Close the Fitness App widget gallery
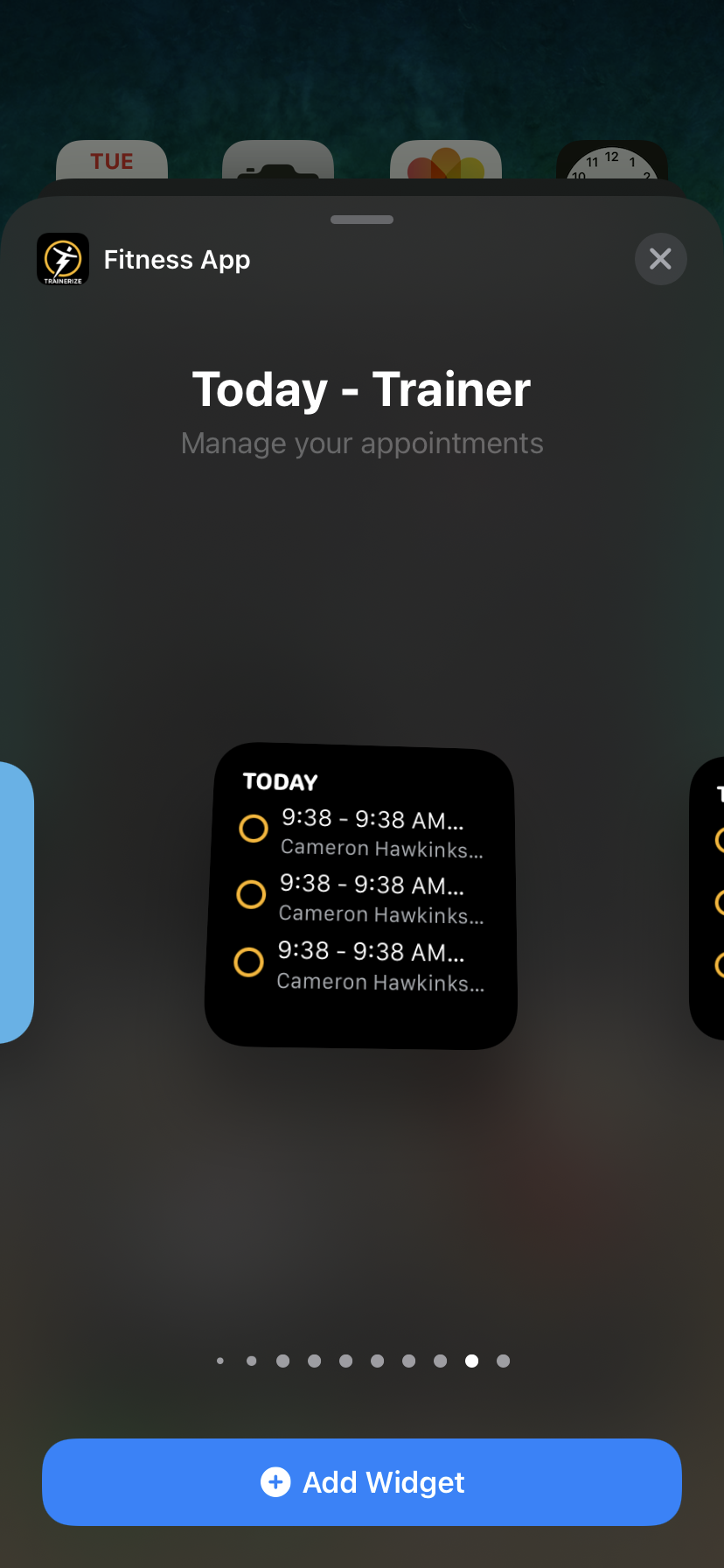 pyautogui.click(x=660, y=259)
